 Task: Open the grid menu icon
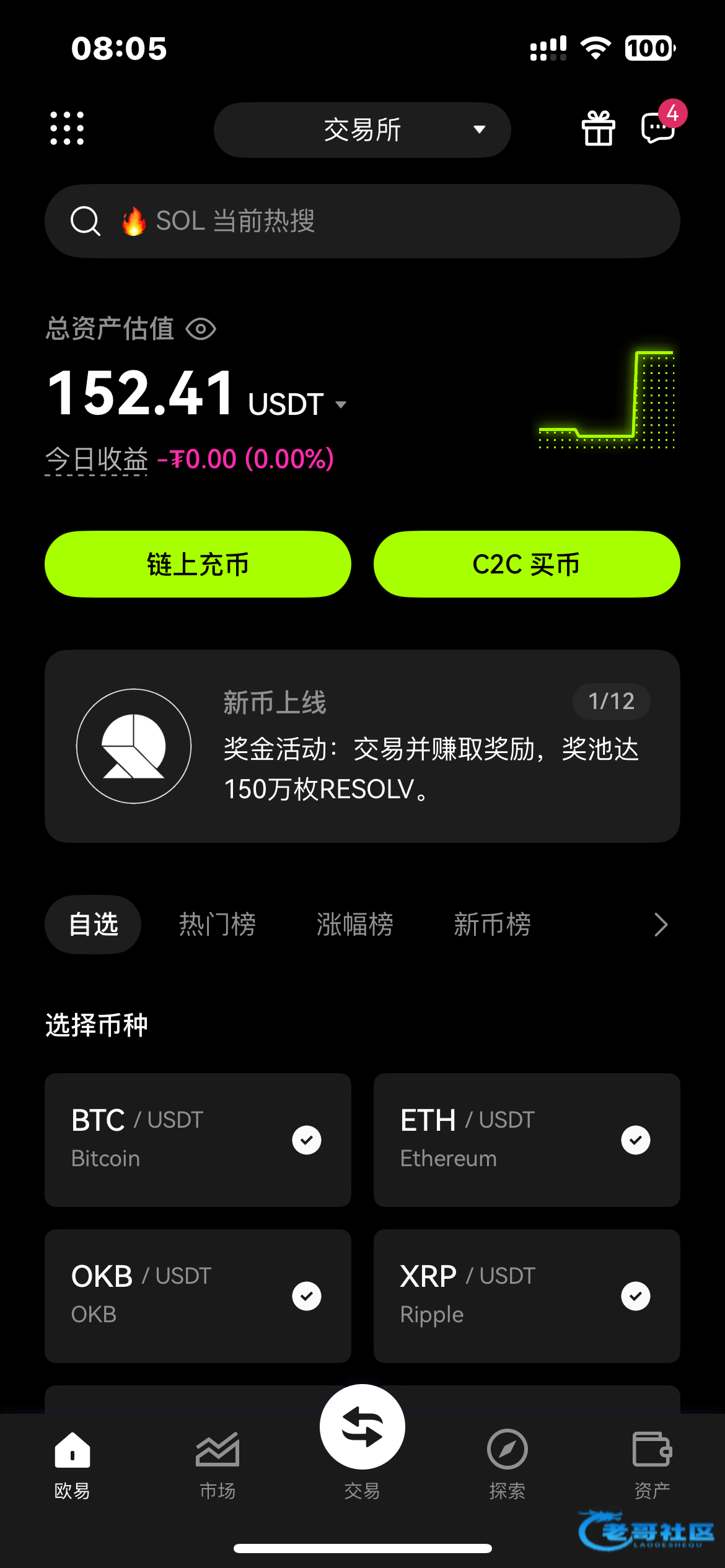[x=67, y=129]
